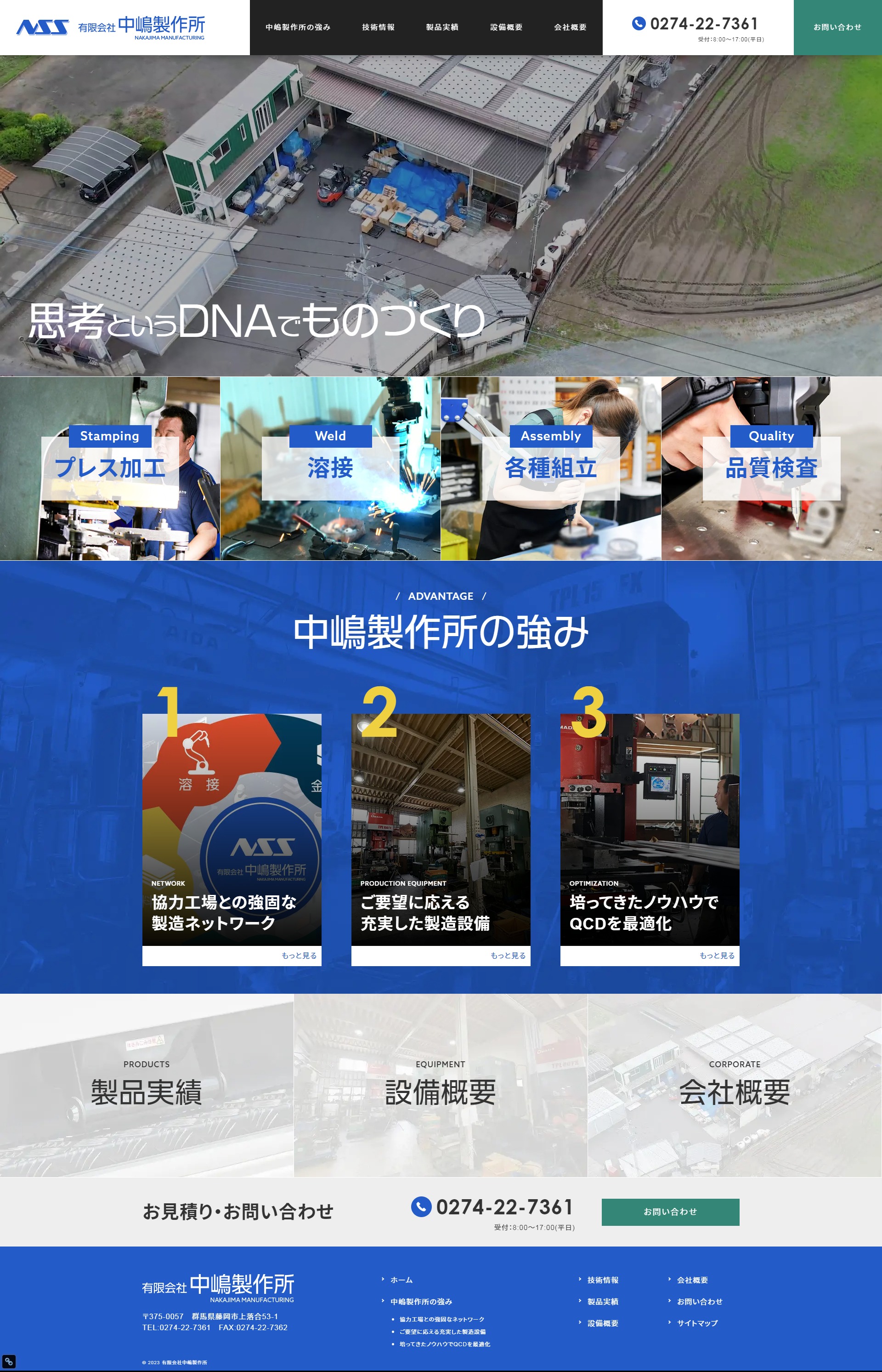Viewport: 882px width, 1372px height.
Task: Open サイトマップ in the footer
Action: pyautogui.click(x=697, y=1323)
